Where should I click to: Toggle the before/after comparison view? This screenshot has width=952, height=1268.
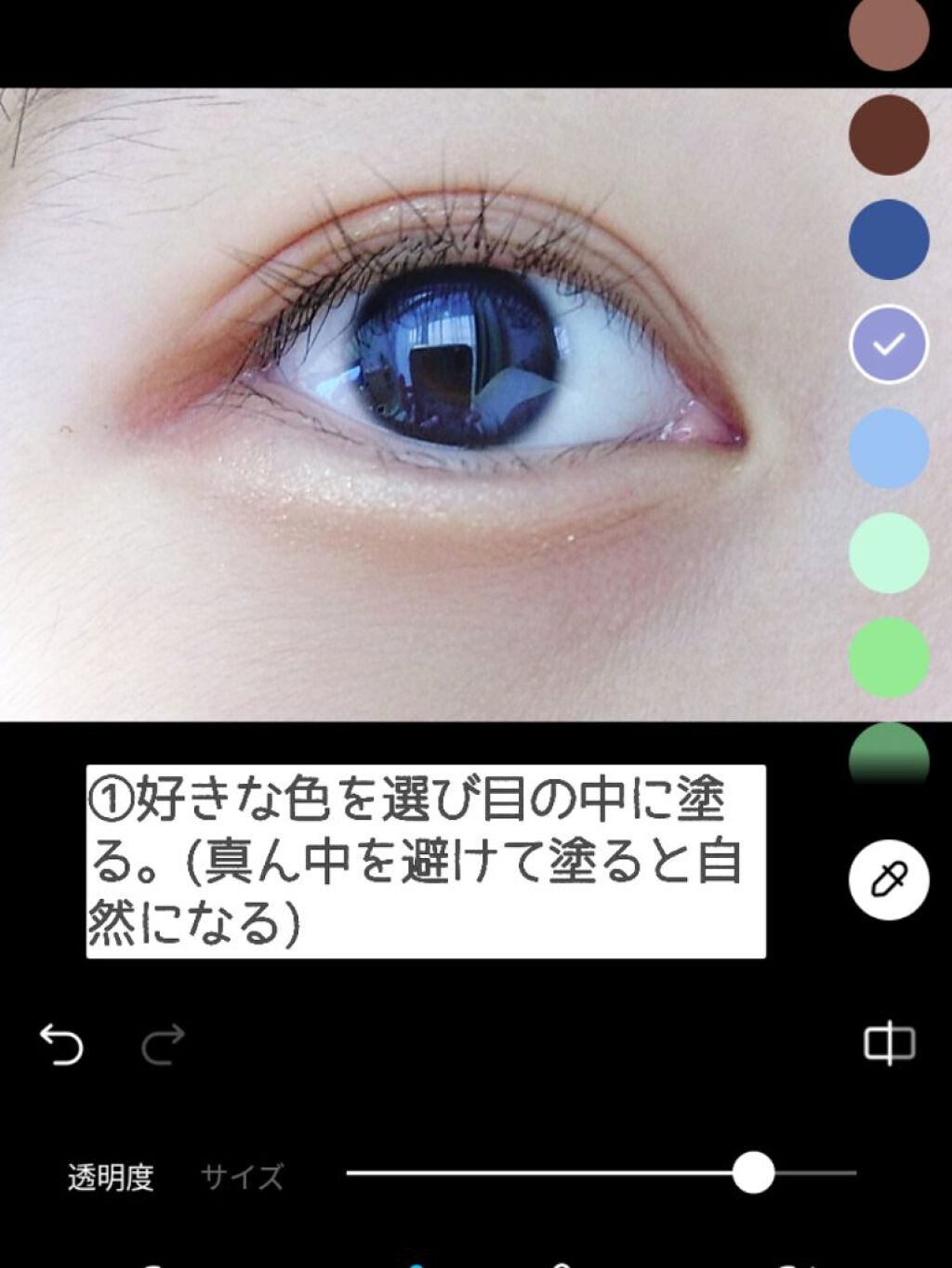point(890,1045)
